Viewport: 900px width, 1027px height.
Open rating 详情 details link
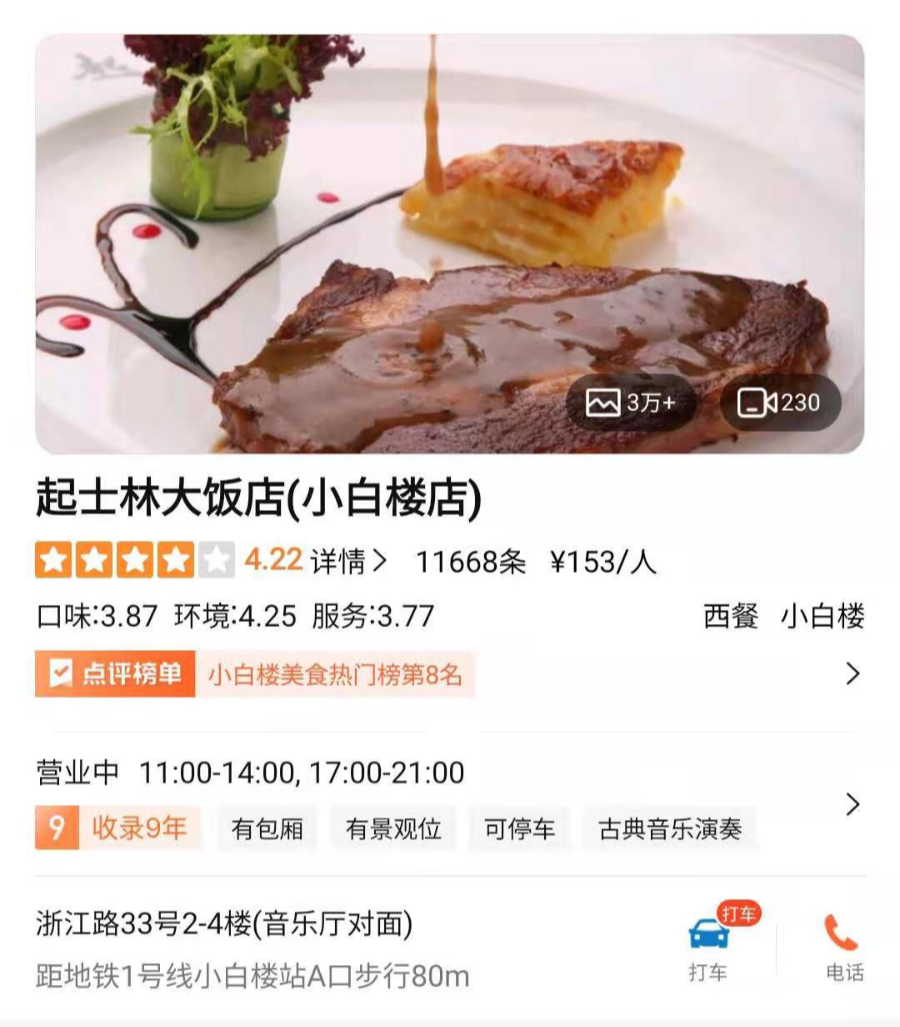(348, 561)
